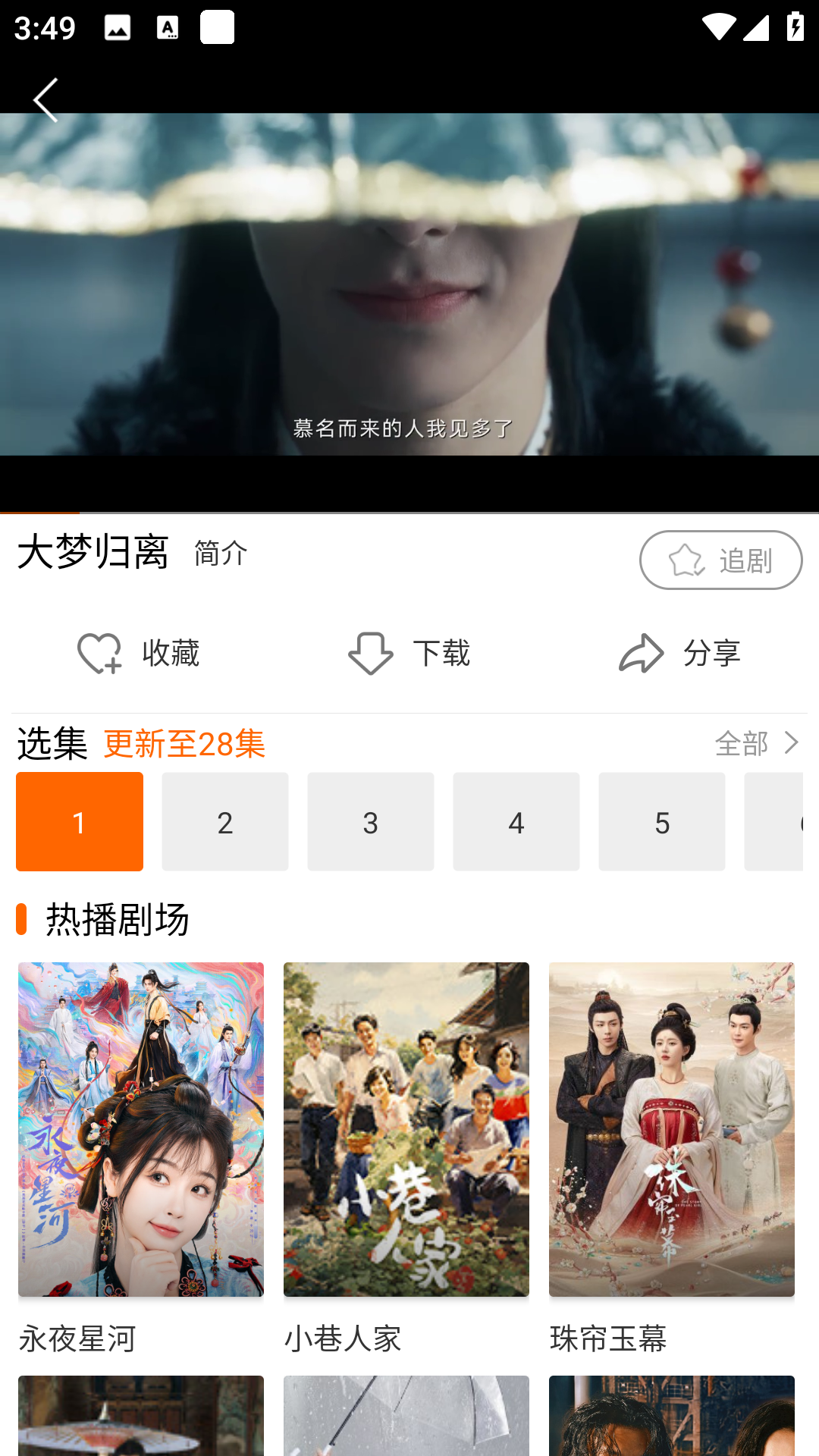819x1456 pixels.
Task: Follow the series with the 追剧 button
Action: pyautogui.click(x=720, y=560)
